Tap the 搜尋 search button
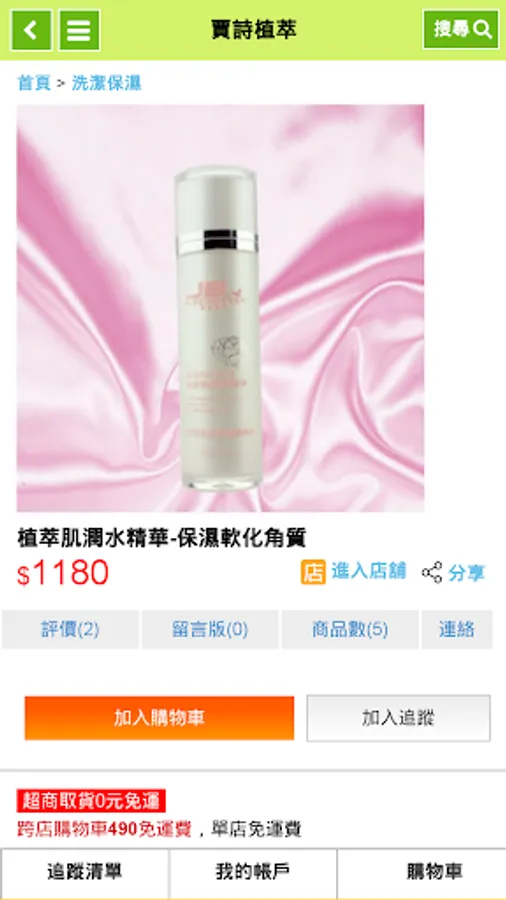The width and height of the screenshot is (506, 900). coord(461,29)
